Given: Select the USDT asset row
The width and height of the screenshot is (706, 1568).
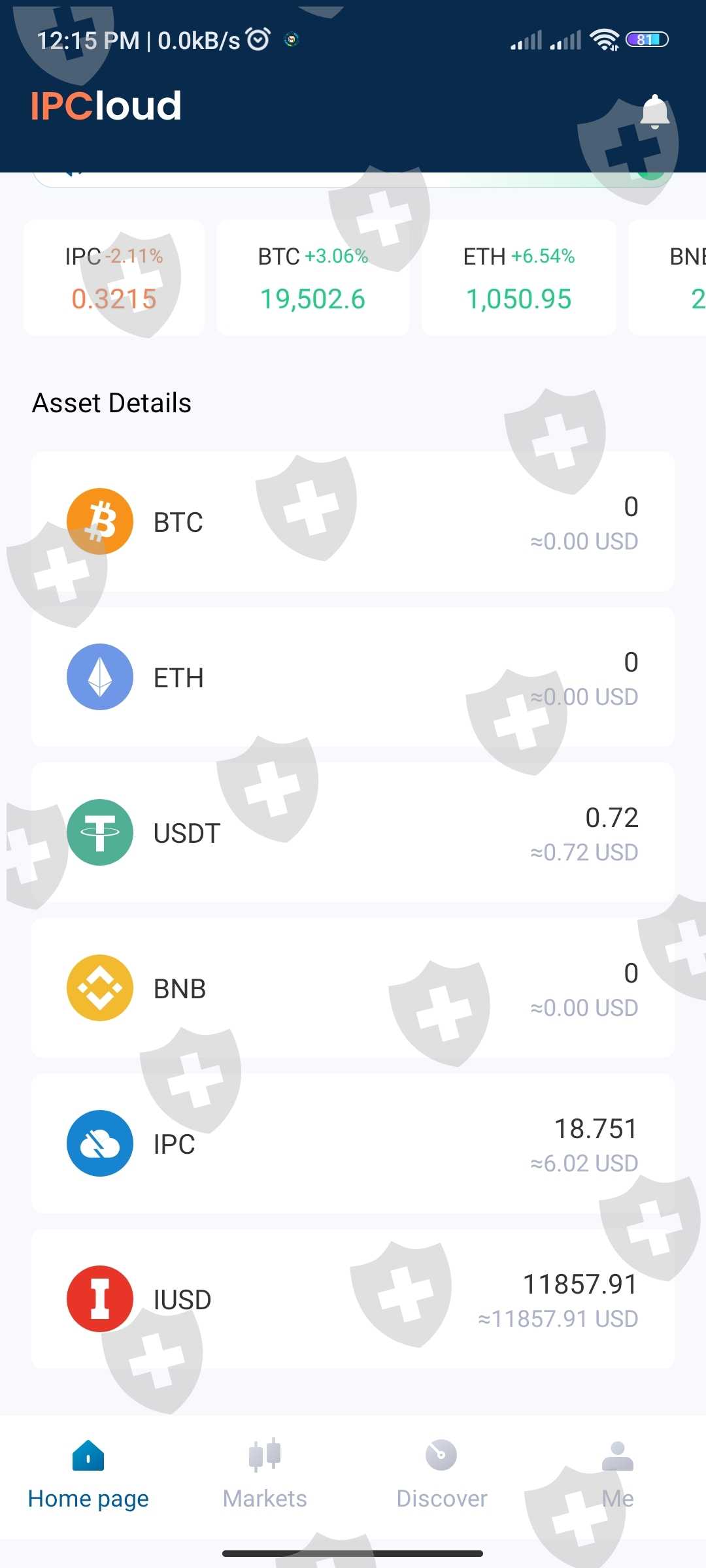Looking at the screenshot, I should pos(353,833).
